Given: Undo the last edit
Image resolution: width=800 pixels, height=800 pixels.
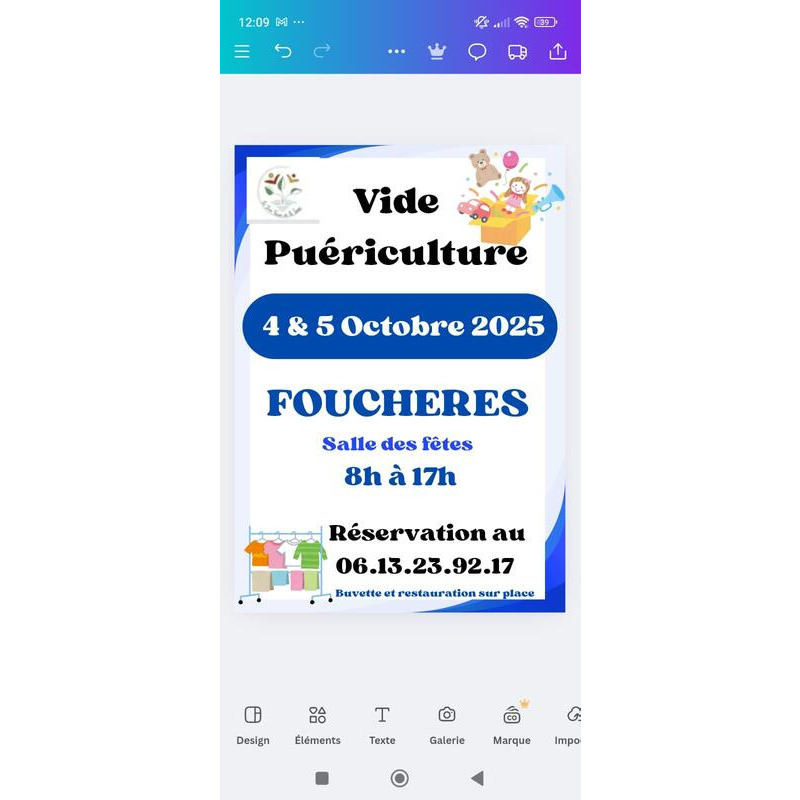Looking at the screenshot, I should 283,51.
